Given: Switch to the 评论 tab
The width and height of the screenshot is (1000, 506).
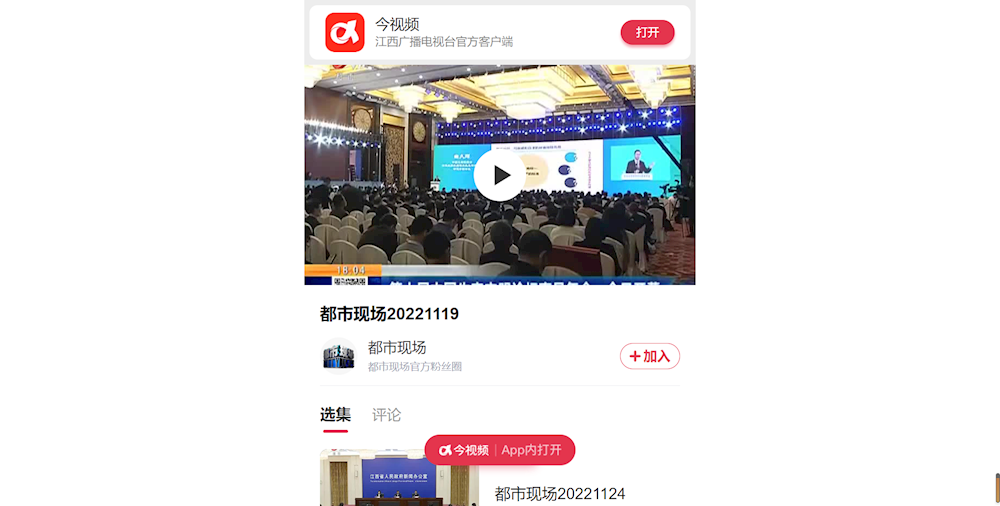Looking at the screenshot, I should (386, 415).
